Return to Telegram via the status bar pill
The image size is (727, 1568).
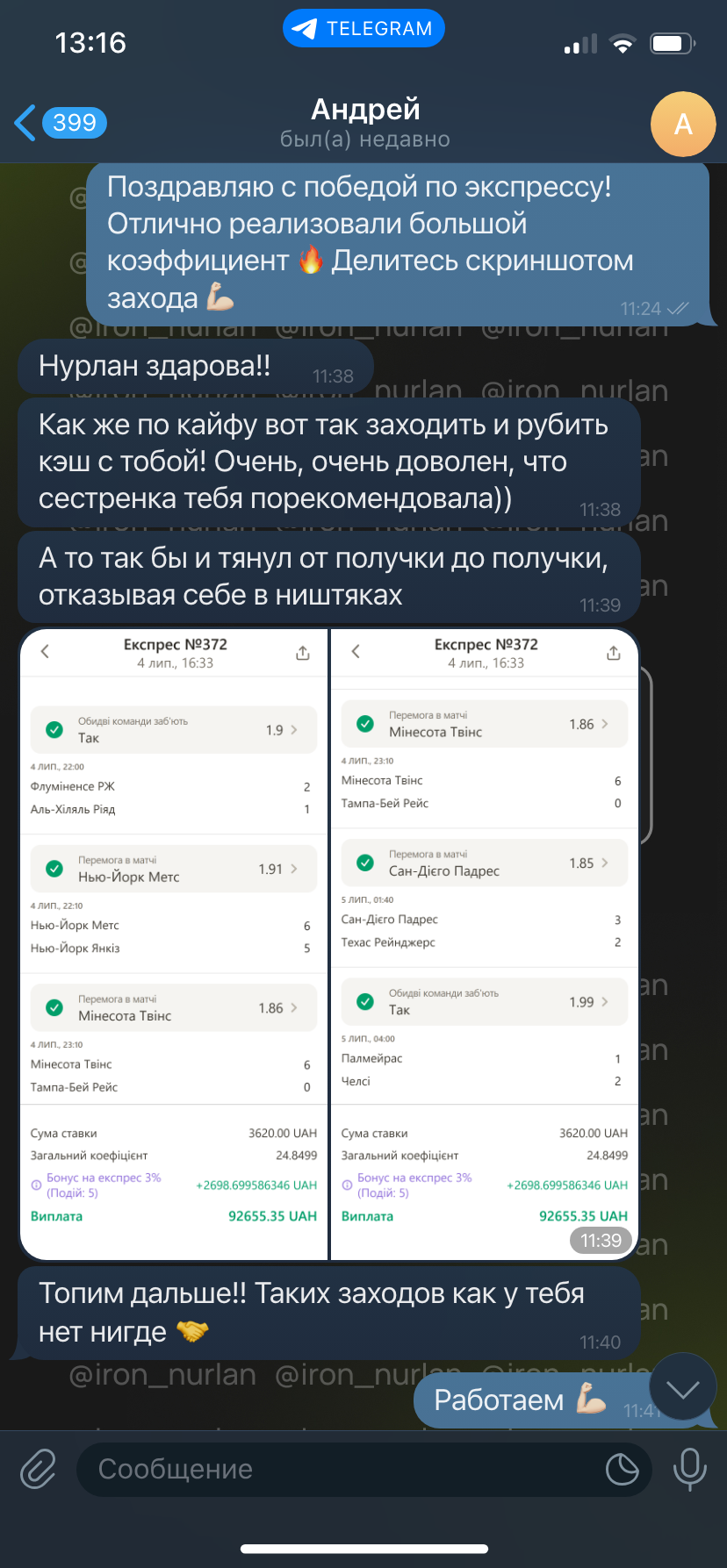pos(363,29)
